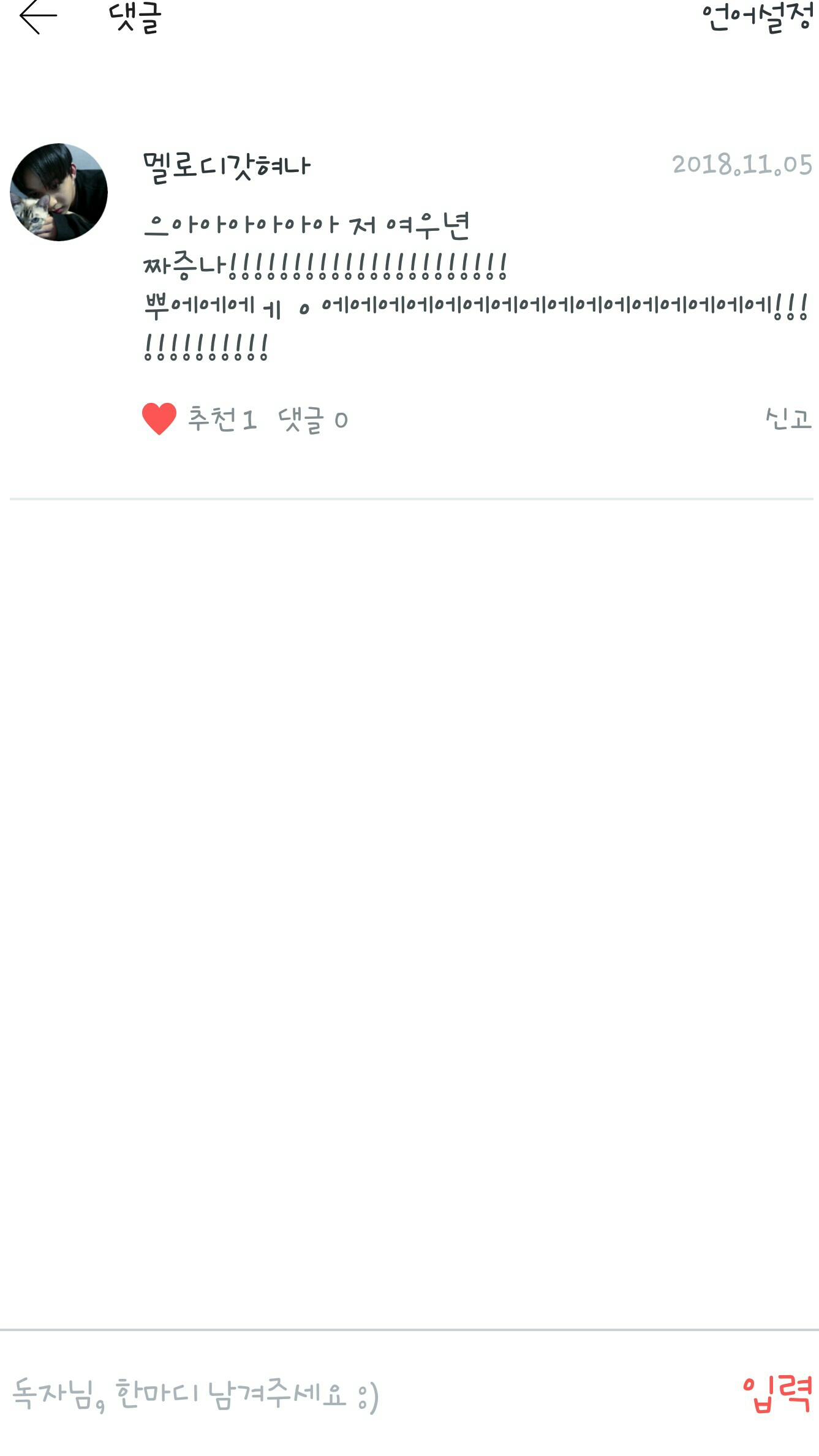Image resolution: width=819 pixels, height=1456 pixels.
Task: Open 멜로디갓혜나's profile picture
Action: click(x=59, y=192)
